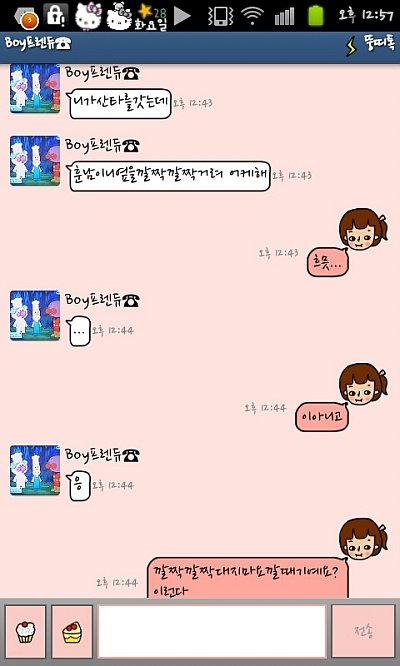Send the message with 전송 button

click(x=363, y=631)
